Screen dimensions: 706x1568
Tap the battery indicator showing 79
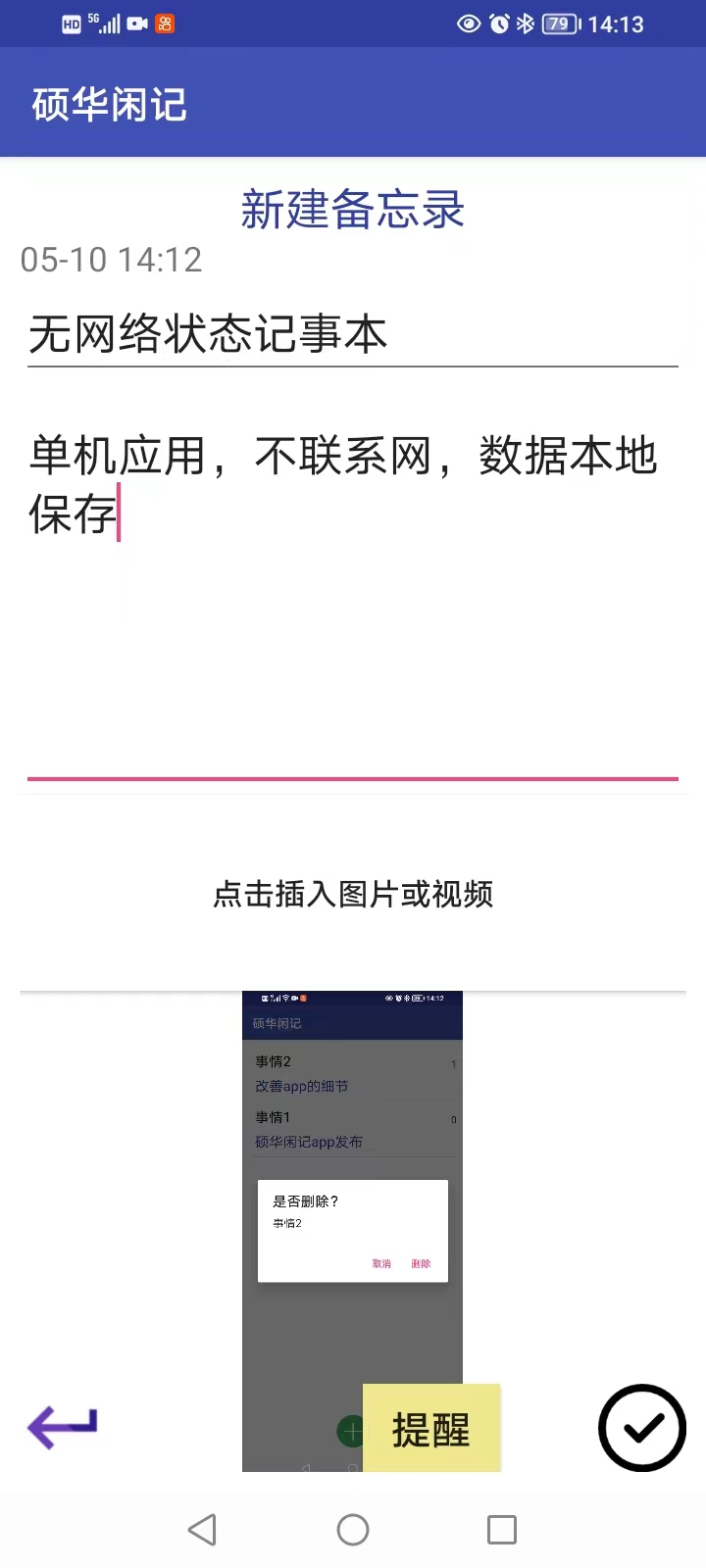[x=559, y=24]
